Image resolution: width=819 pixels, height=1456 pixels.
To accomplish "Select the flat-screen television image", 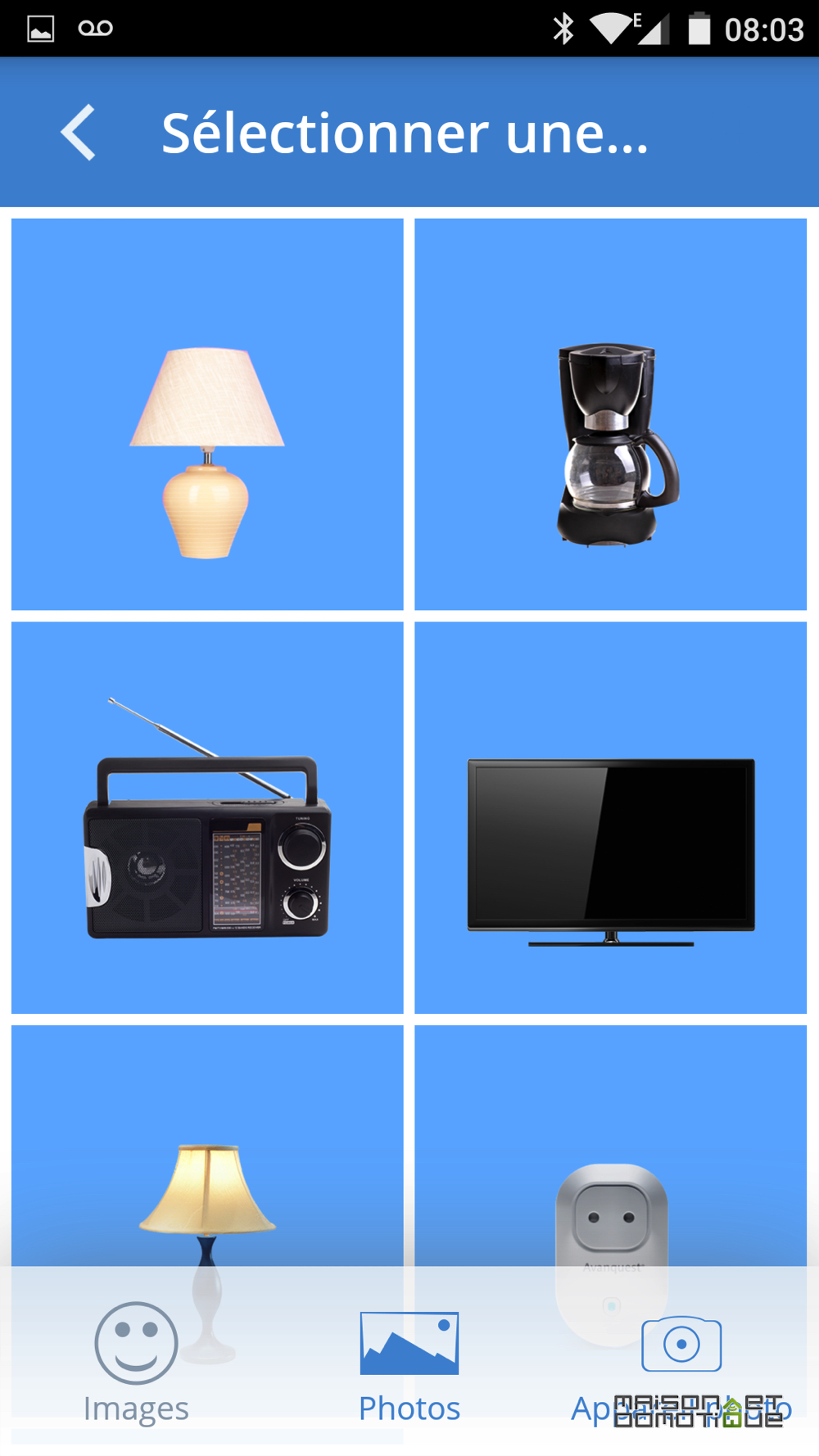I will click(611, 818).
